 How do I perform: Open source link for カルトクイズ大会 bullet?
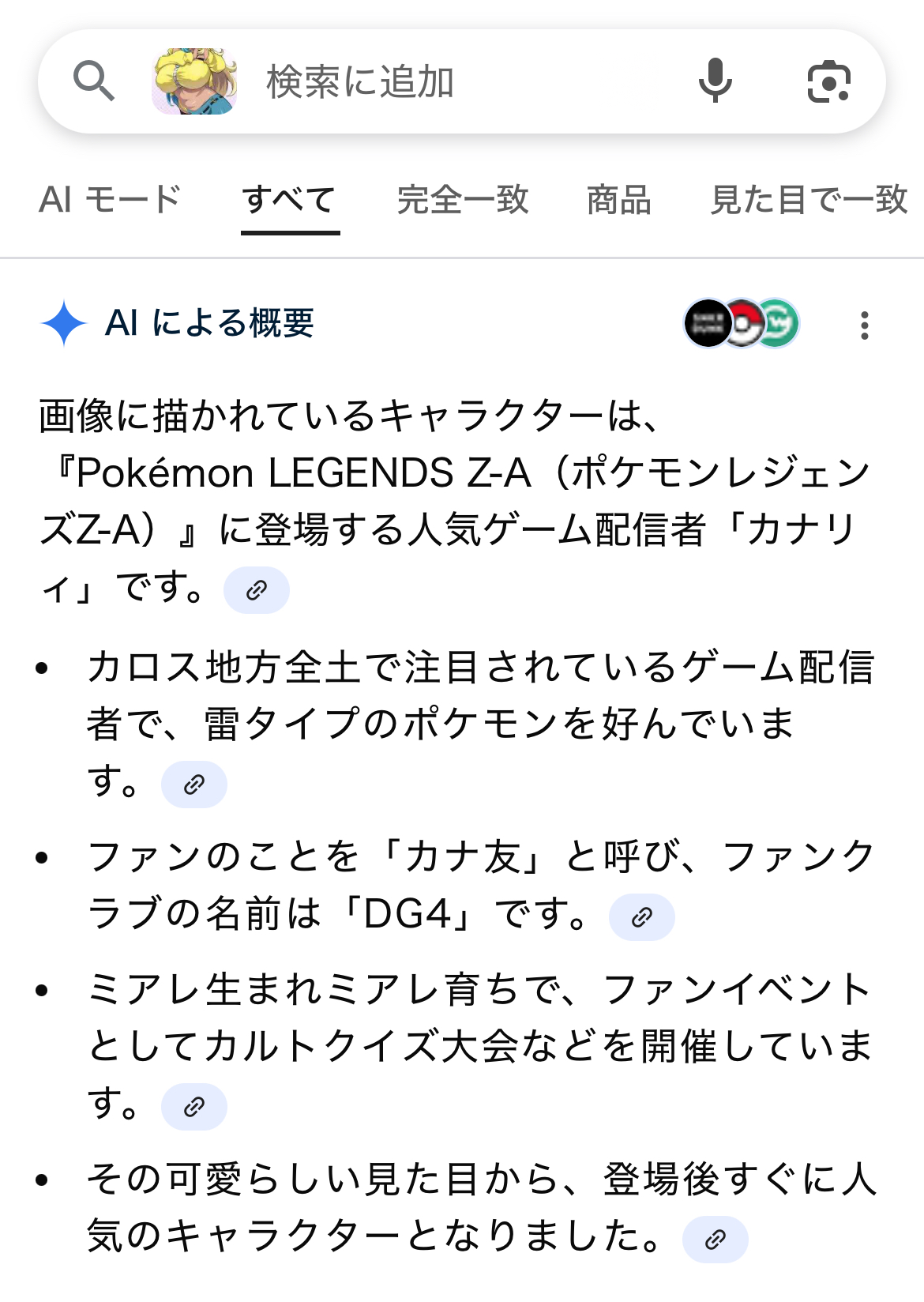coord(194,1107)
